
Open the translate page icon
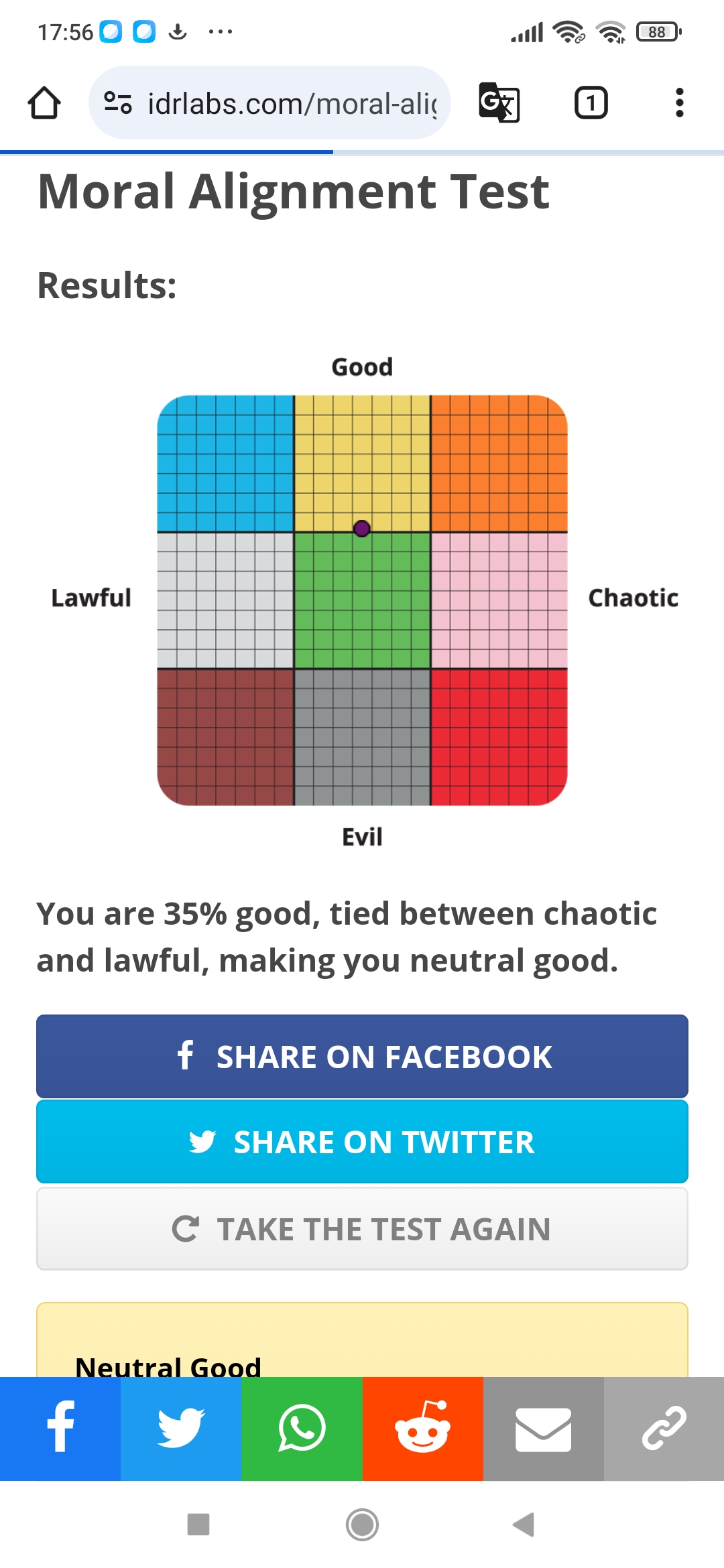click(x=499, y=103)
